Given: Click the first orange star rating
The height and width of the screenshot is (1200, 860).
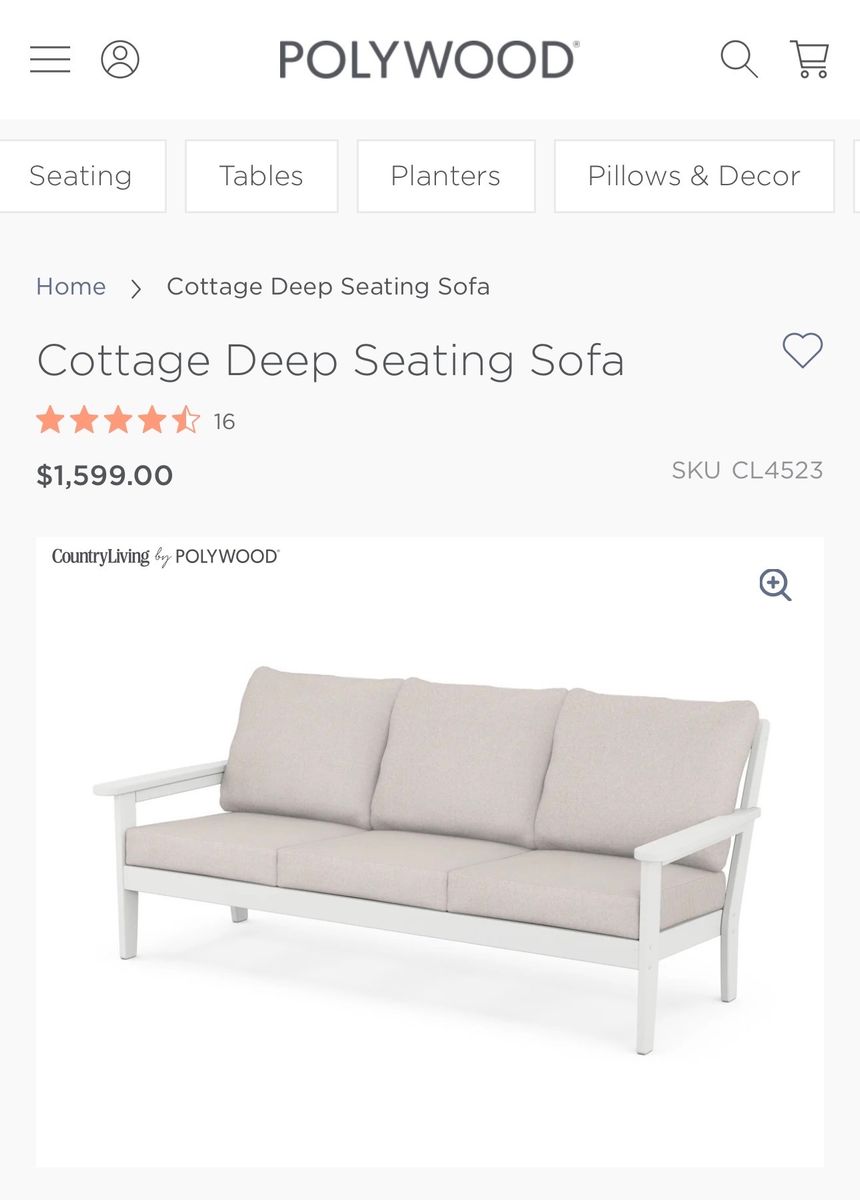Looking at the screenshot, I should [49, 421].
